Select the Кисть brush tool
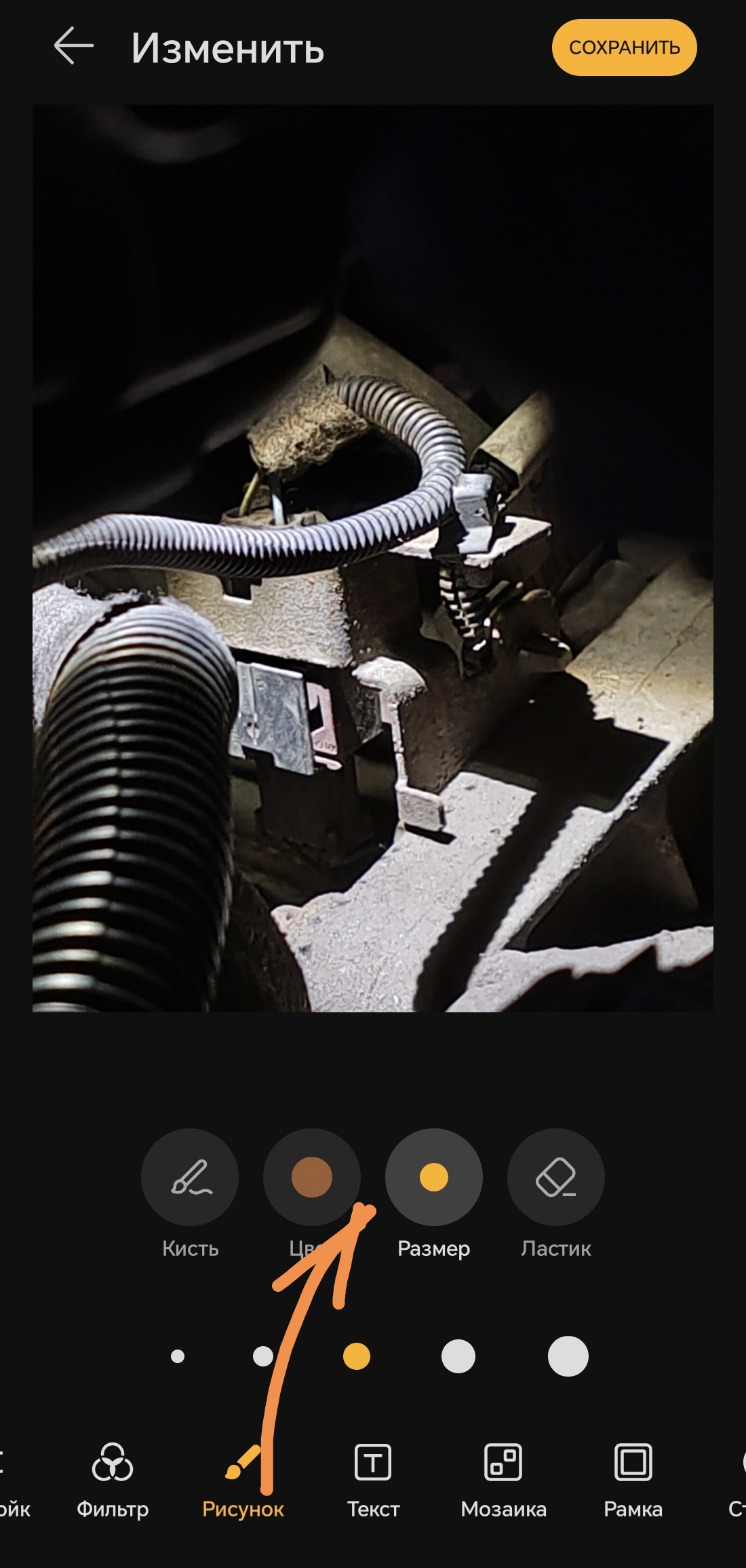 point(190,1177)
